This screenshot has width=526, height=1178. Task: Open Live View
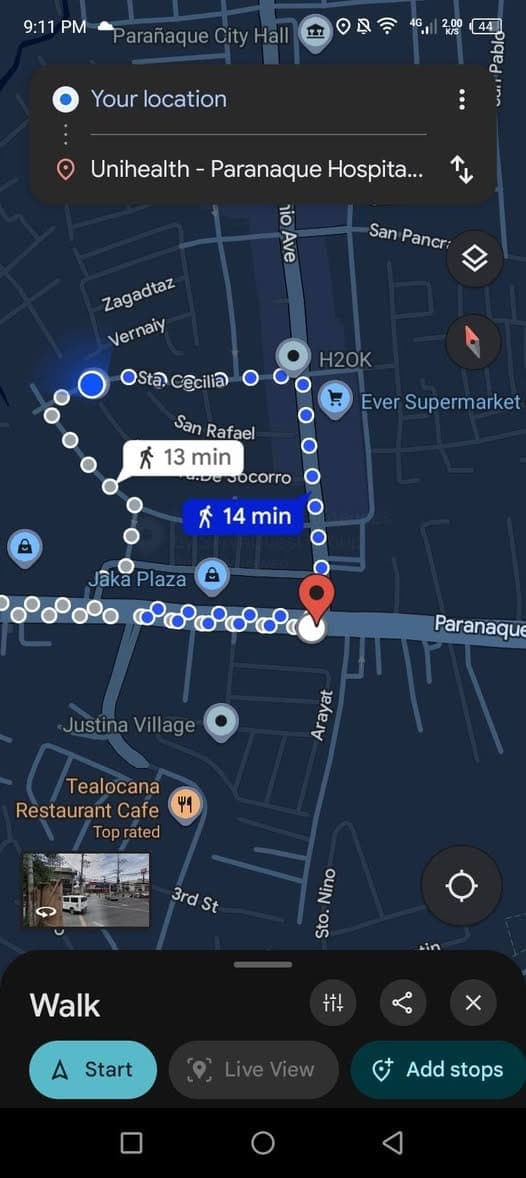point(254,1070)
